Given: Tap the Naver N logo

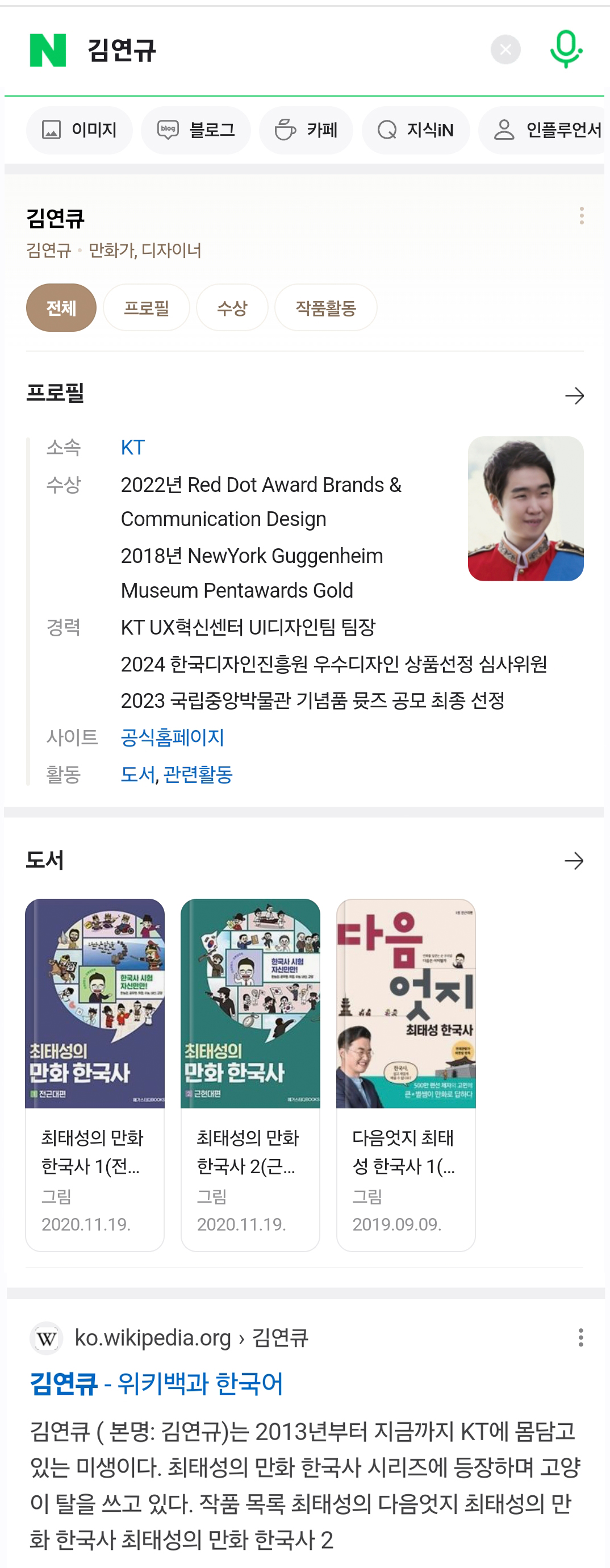Looking at the screenshot, I should 48,50.
